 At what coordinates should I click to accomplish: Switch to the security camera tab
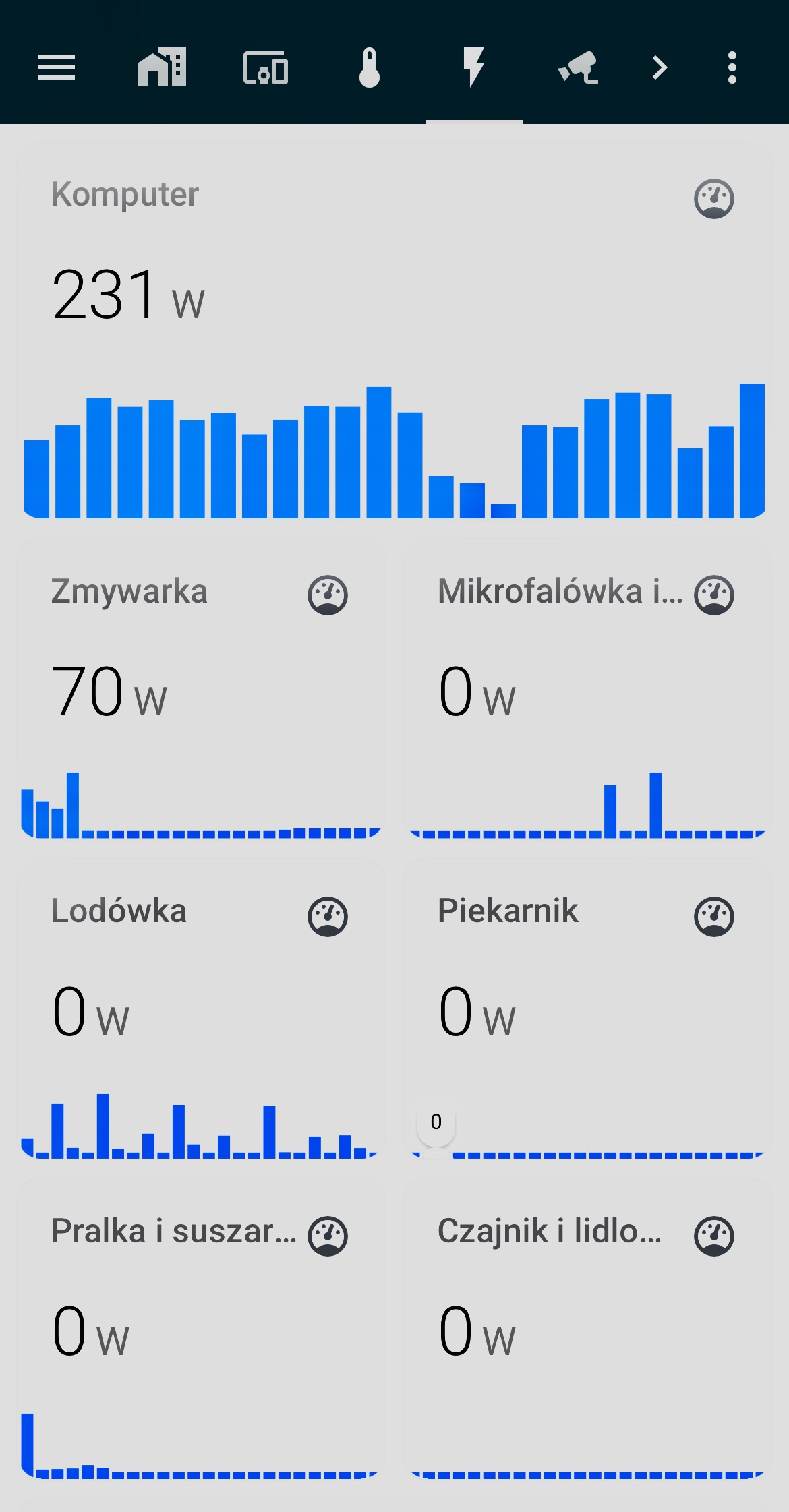[x=579, y=67]
